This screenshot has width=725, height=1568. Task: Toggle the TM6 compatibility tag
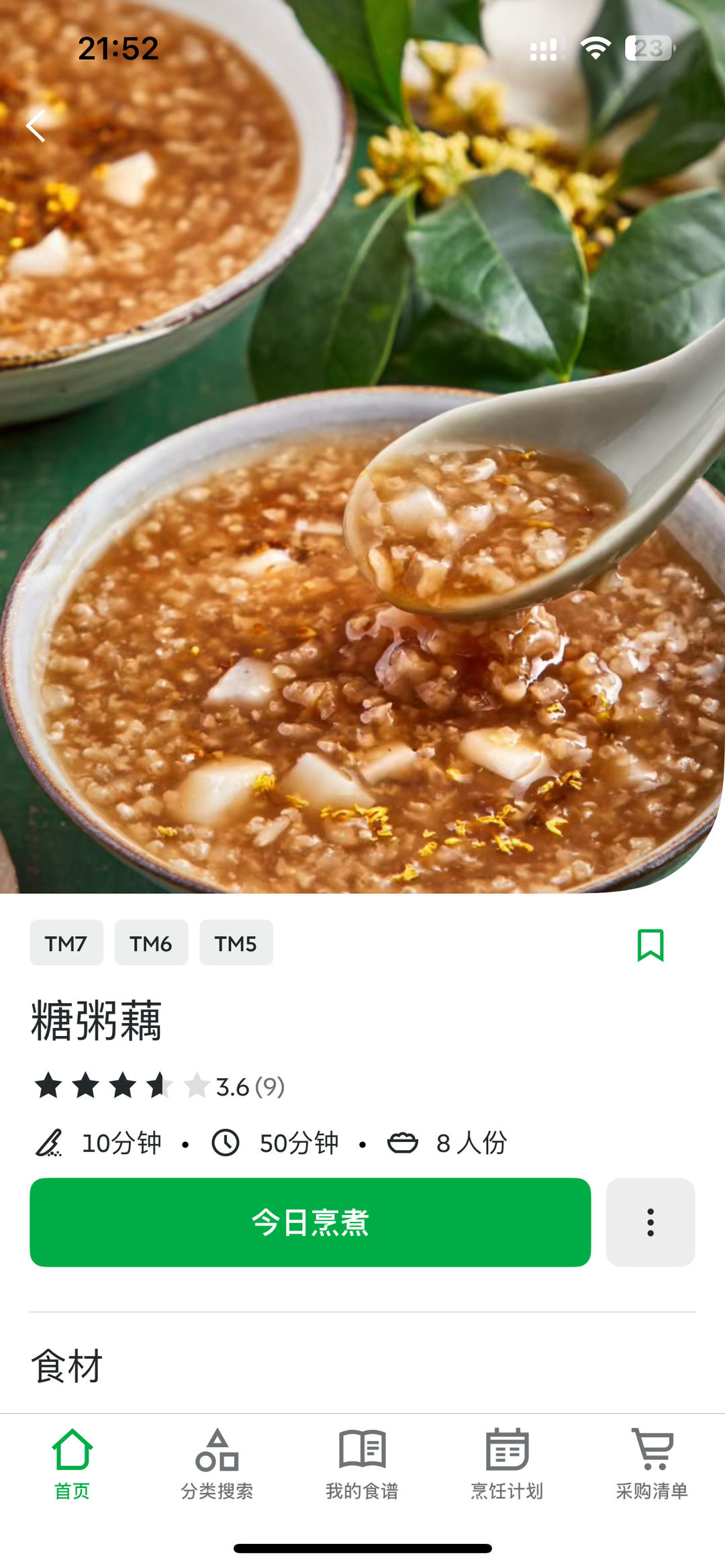151,943
